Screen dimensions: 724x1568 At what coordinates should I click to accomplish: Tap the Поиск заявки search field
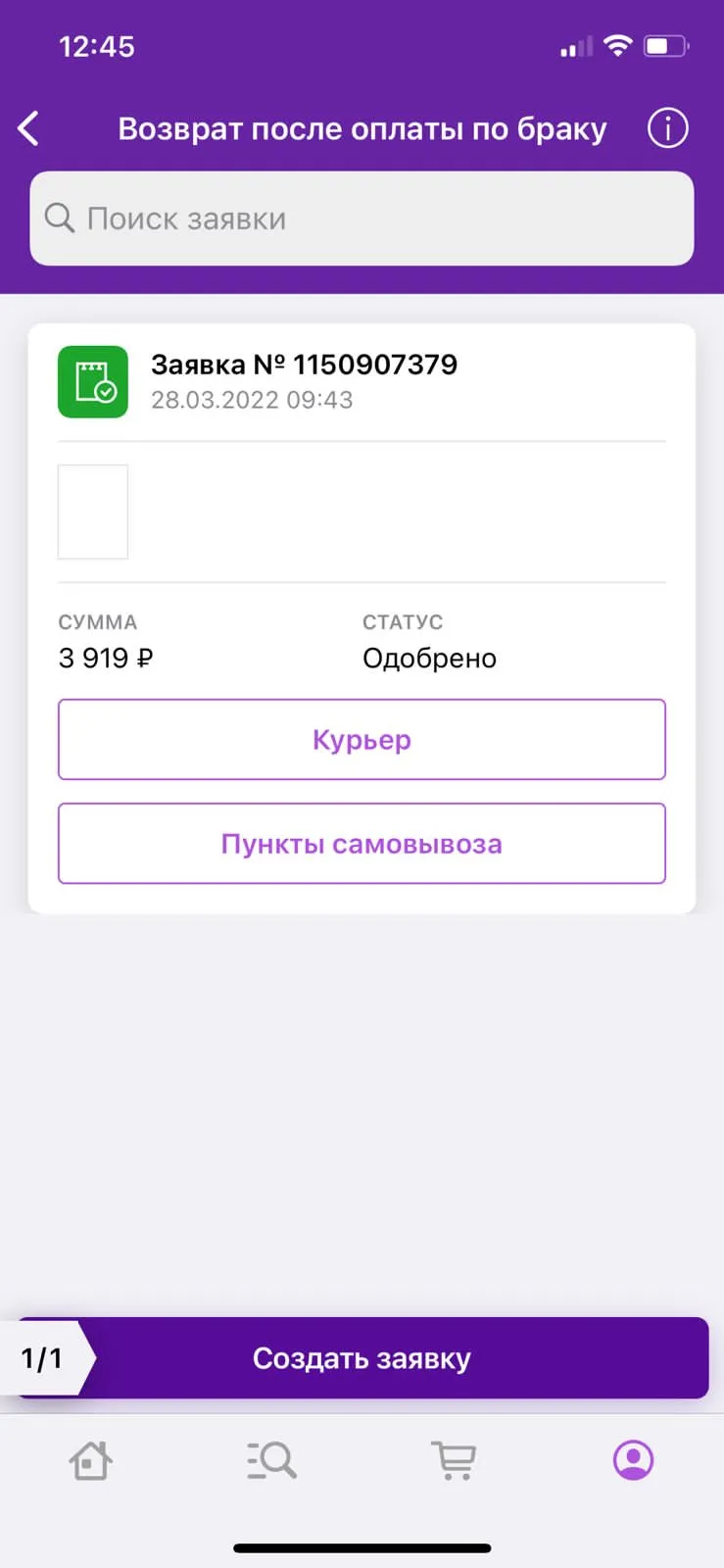(362, 219)
